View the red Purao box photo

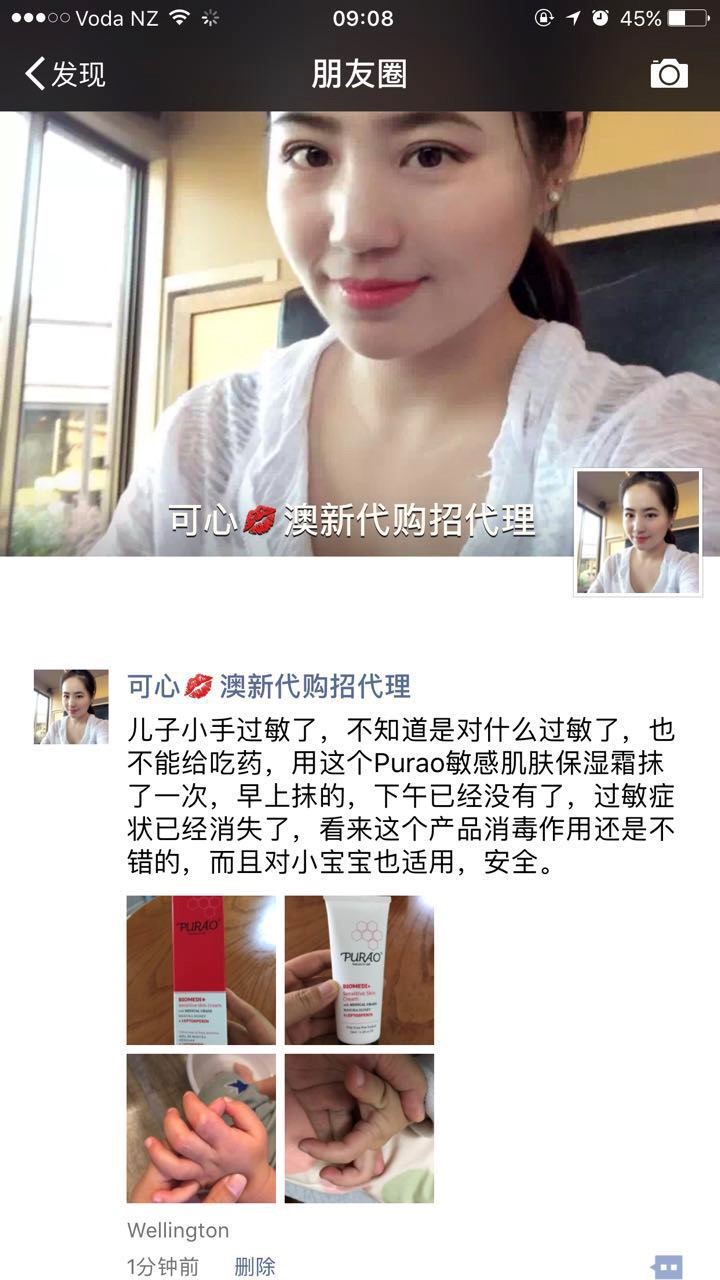click(x=201, y=970)
